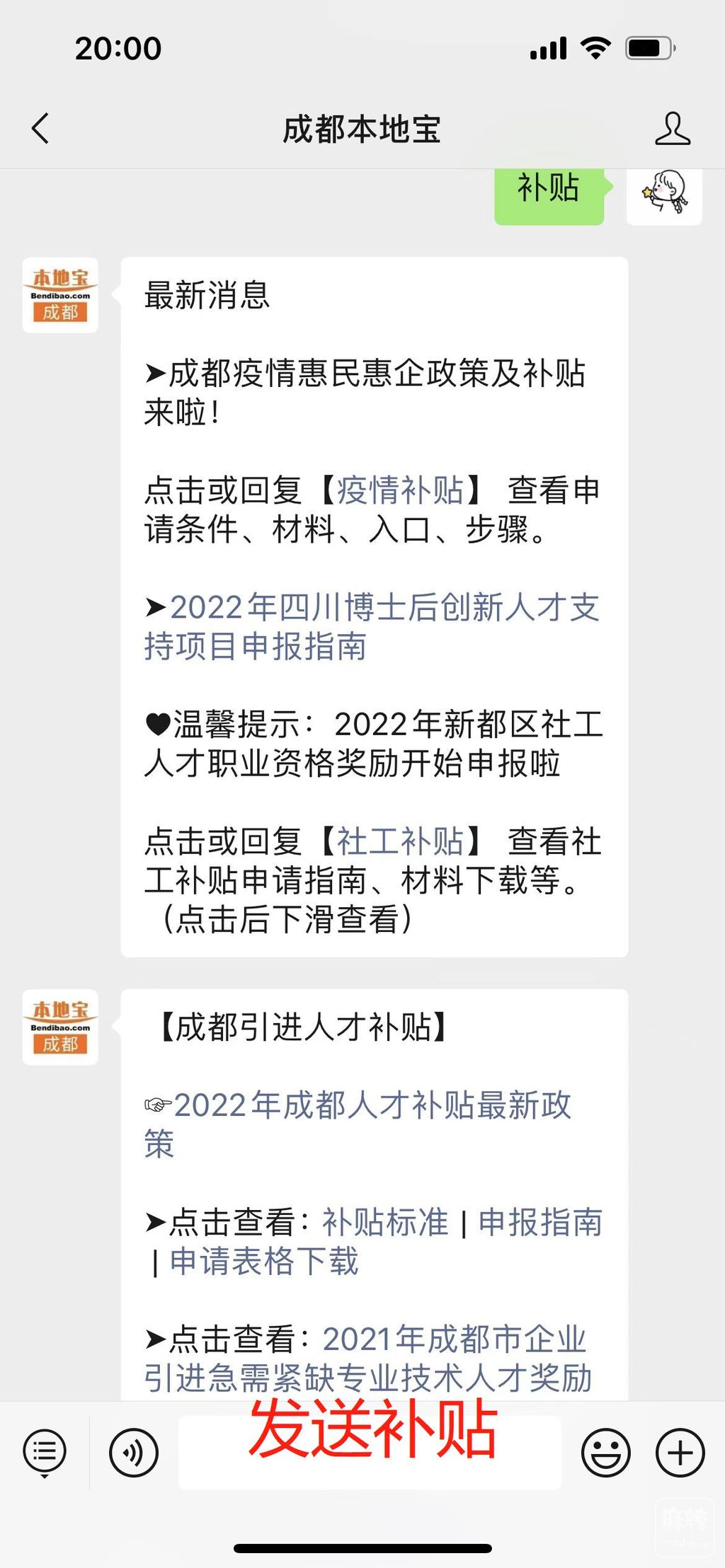
Task: Open the 申报指南 link
Action: [540, 1222]
